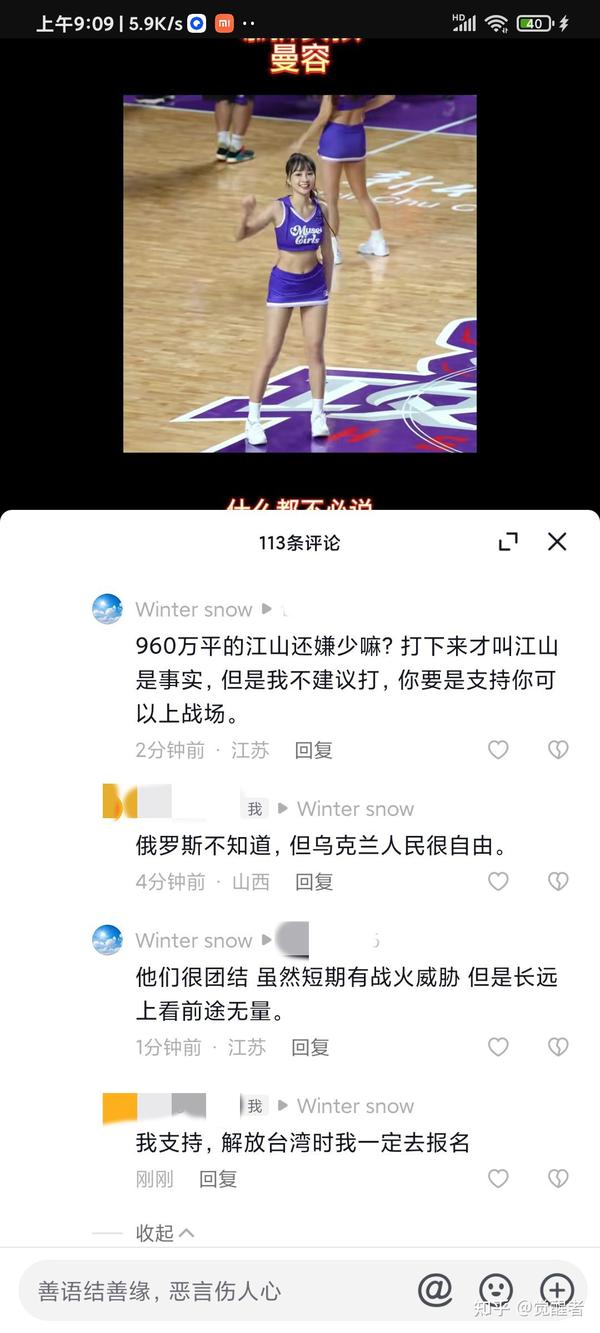The image size is (600, 1333).
Task: Collapse replies with 收起
Action: 165,1233
